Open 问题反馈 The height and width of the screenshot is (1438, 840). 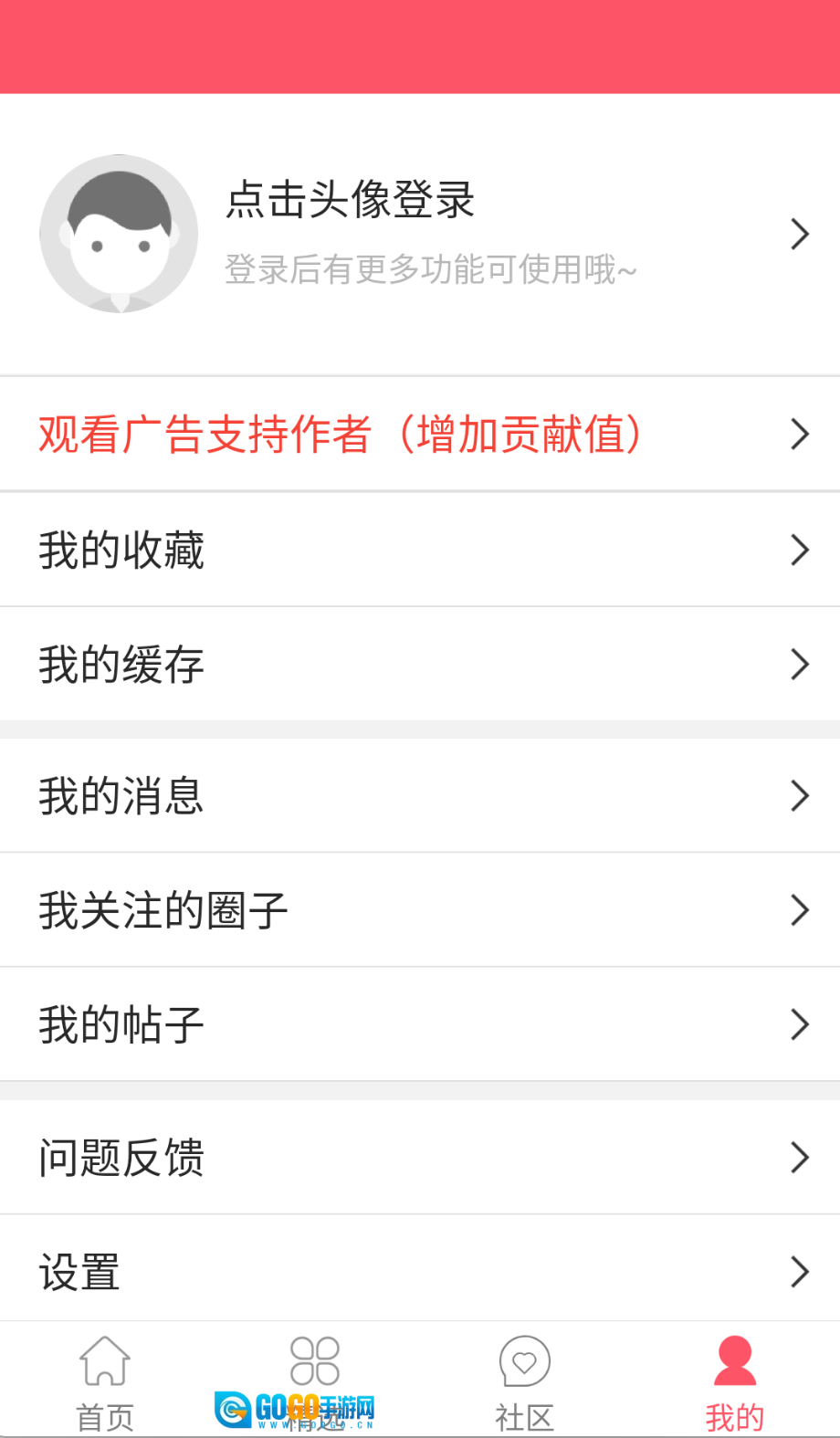[420, 1157]
